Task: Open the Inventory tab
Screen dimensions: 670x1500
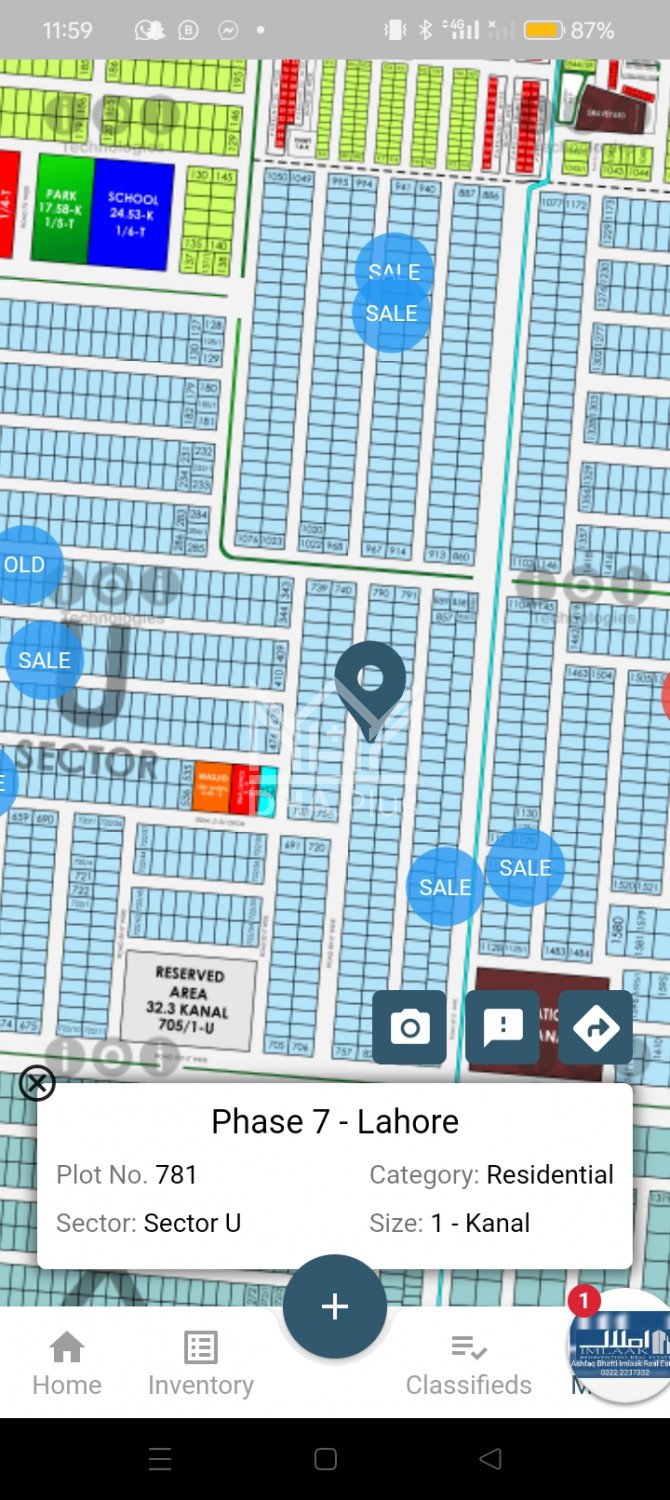Action: (201, 1363)
